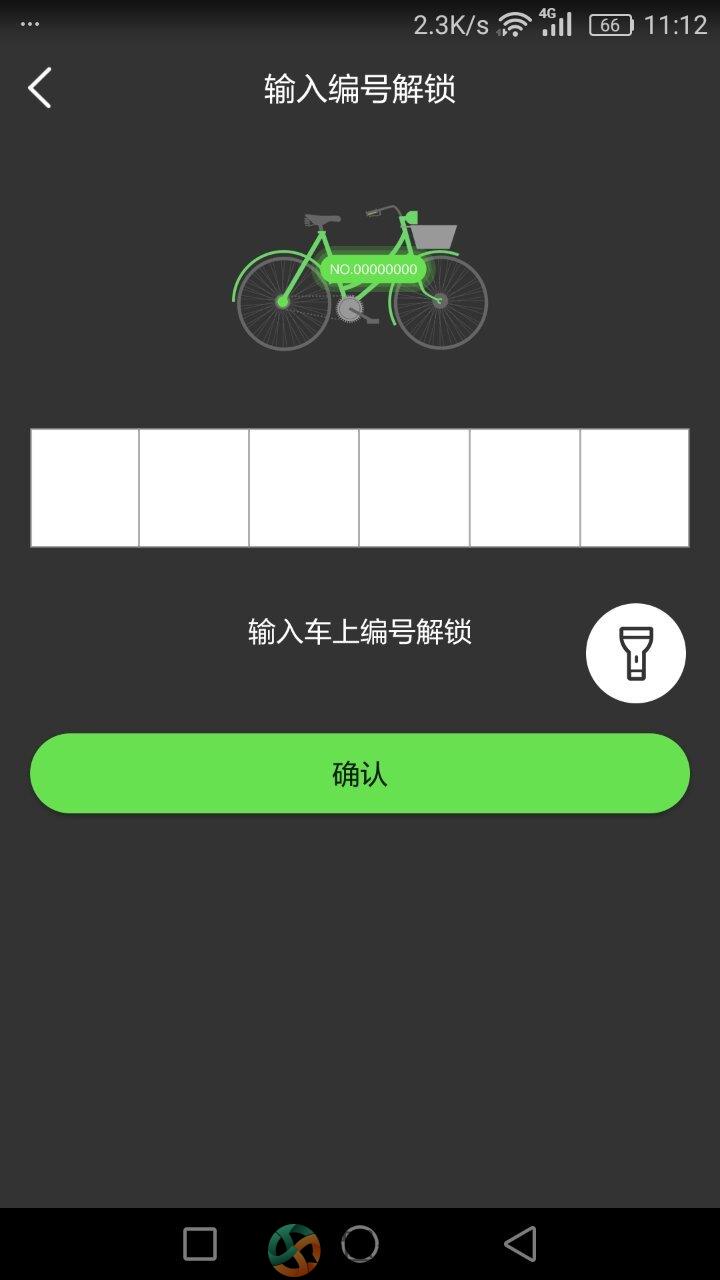
Task: Tap the green 确认 confirm button
Action: tap(360, 773)
